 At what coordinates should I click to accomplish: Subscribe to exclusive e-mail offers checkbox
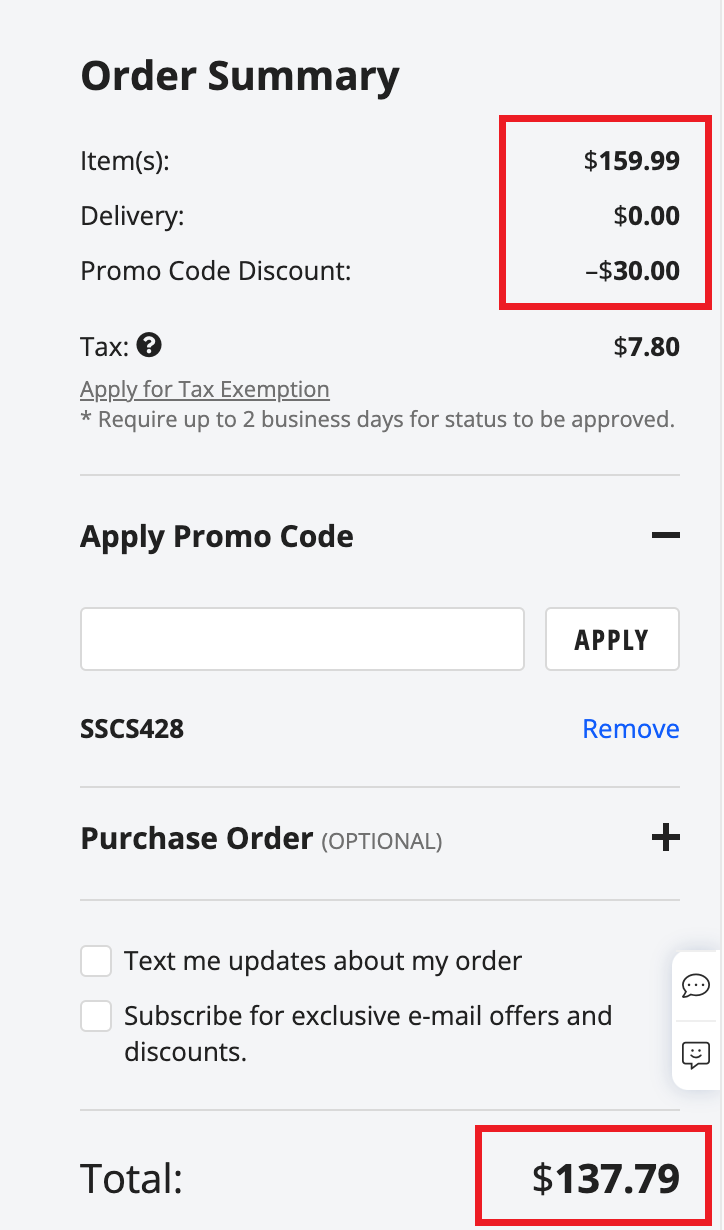coord(96,1017)
